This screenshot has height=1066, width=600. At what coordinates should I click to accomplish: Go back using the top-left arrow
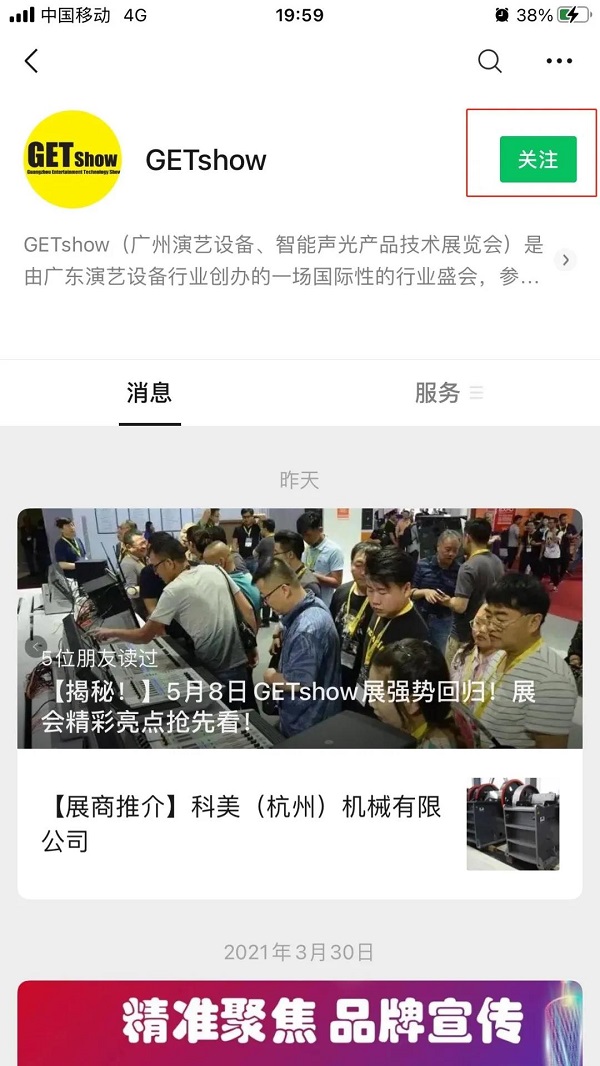(x=31, y=61)
